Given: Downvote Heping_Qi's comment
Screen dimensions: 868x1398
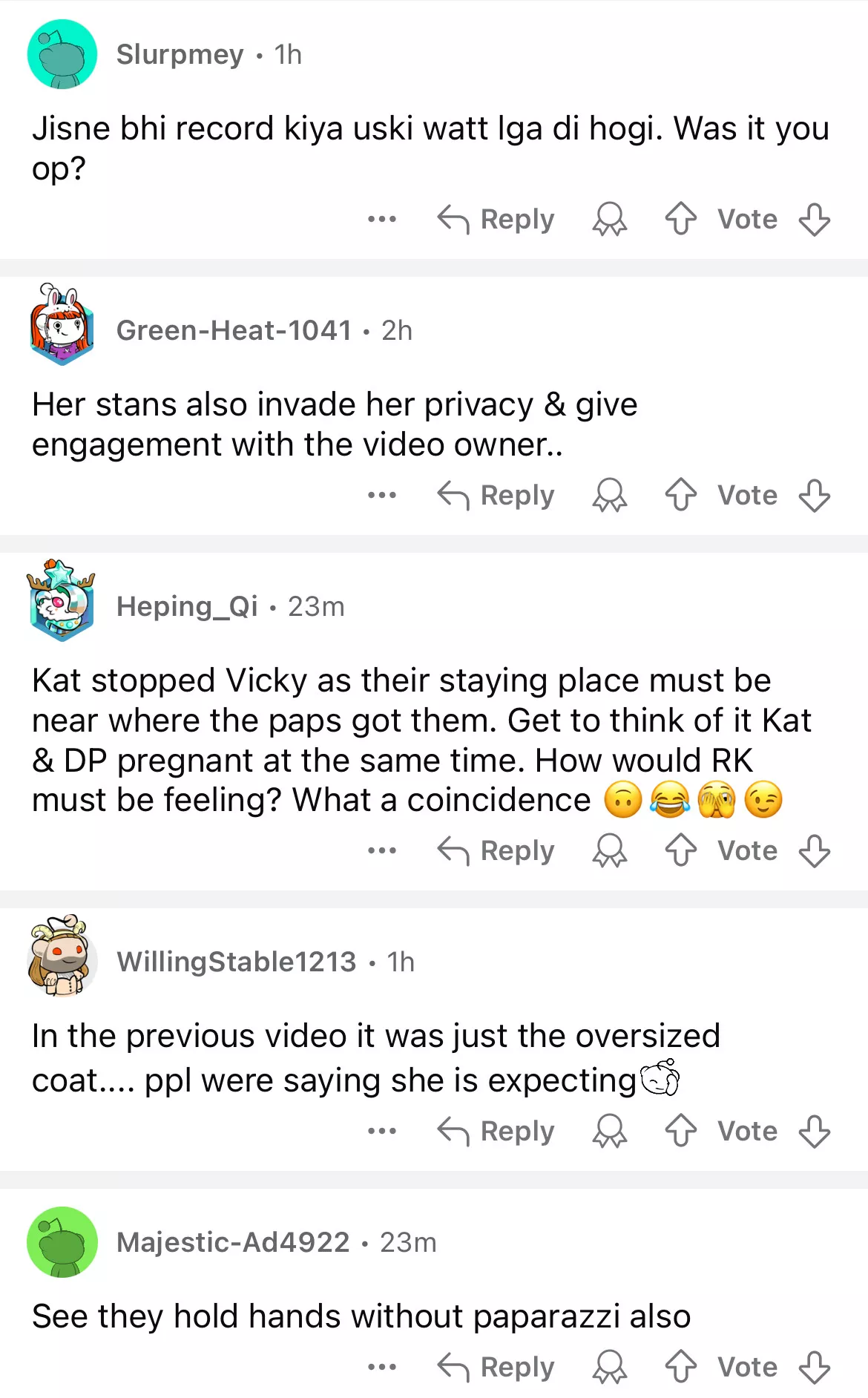Looking at the screenshot, I should [814, 851].
